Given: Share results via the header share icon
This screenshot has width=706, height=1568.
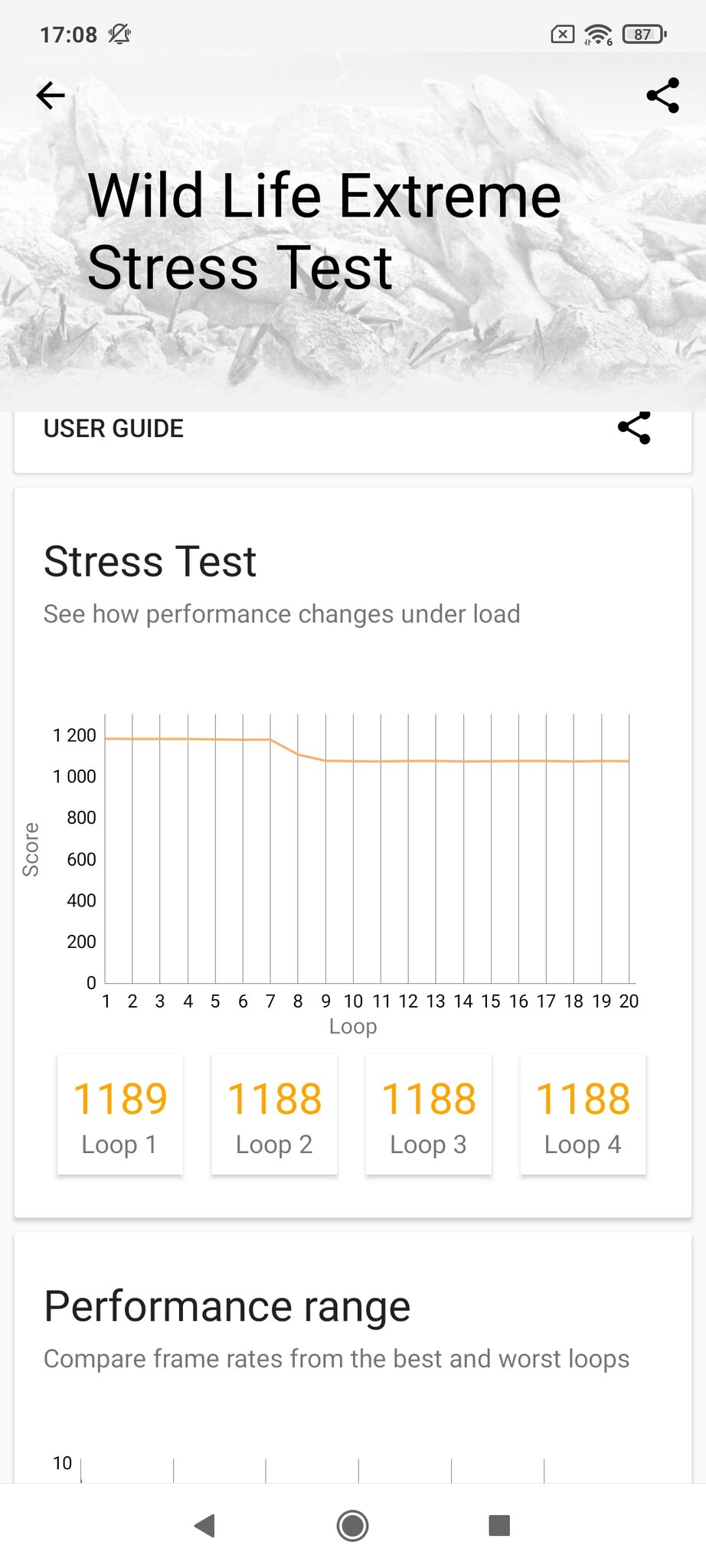Looking at the screenshot, I should [x=662, y=96].
